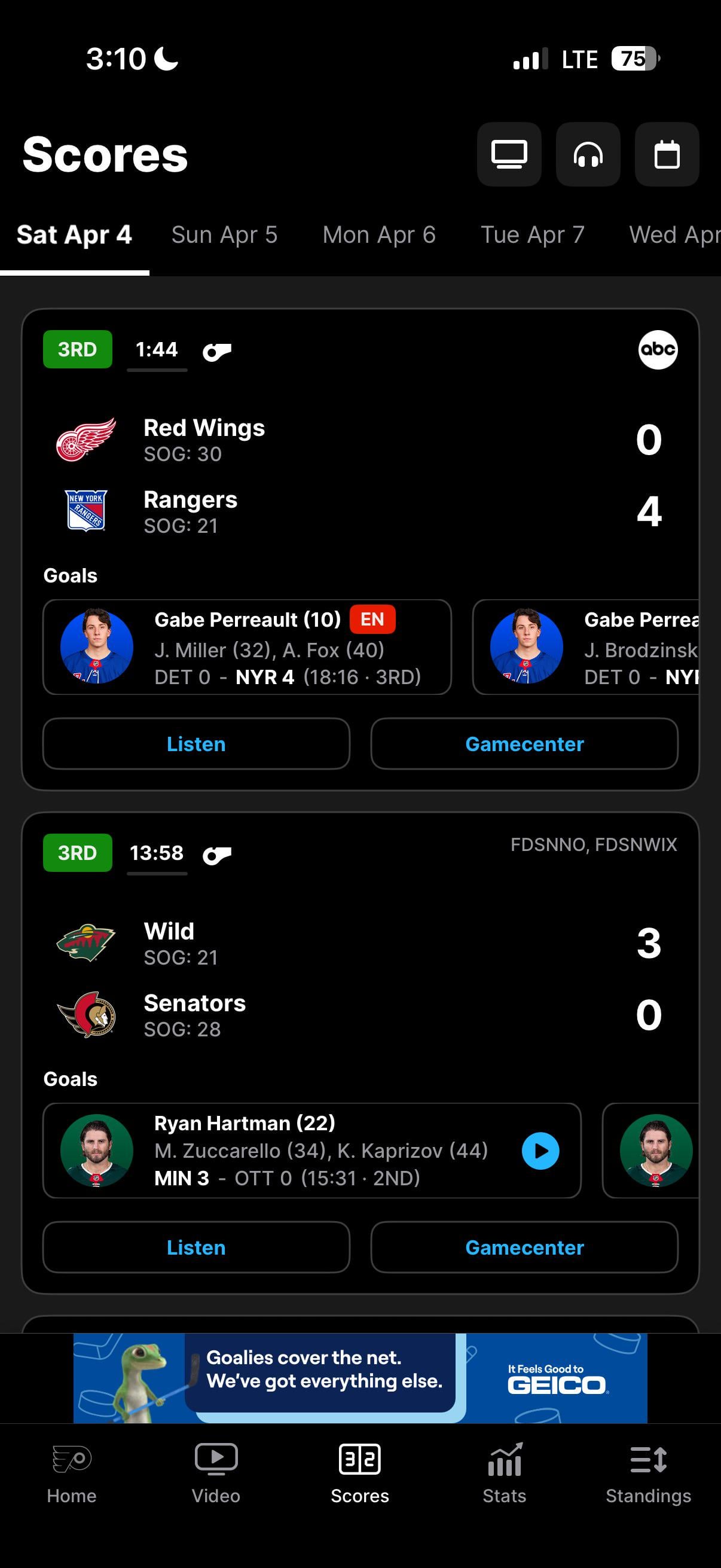
Task: Open the TV broadcast filter icon
Action: (x=509, y=154)
